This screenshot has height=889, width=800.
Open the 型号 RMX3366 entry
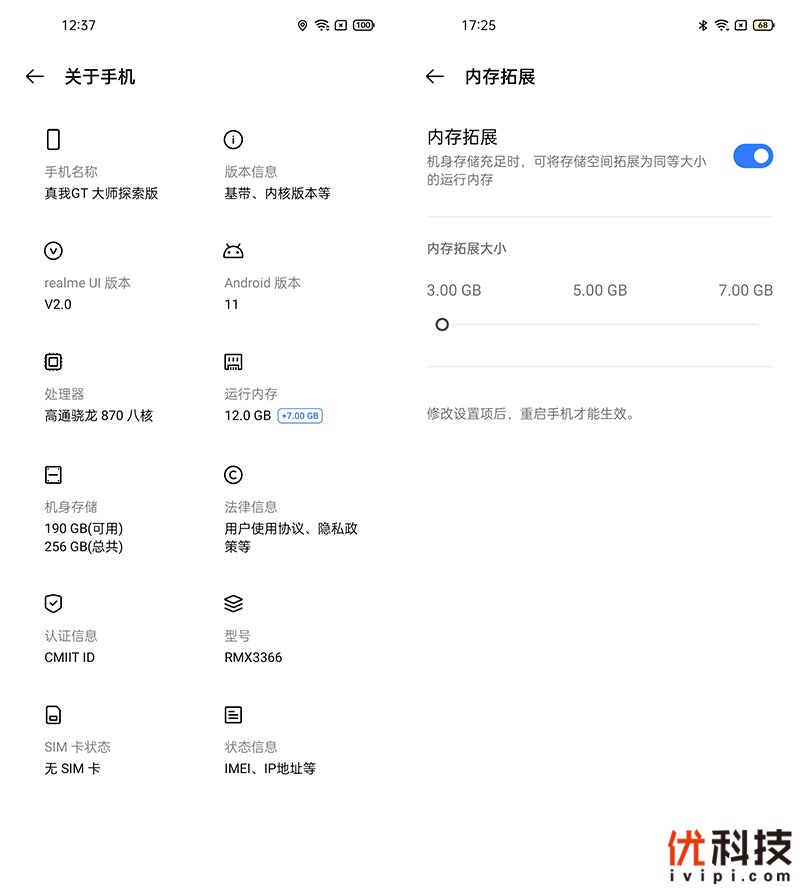click(x=253, y=645)
